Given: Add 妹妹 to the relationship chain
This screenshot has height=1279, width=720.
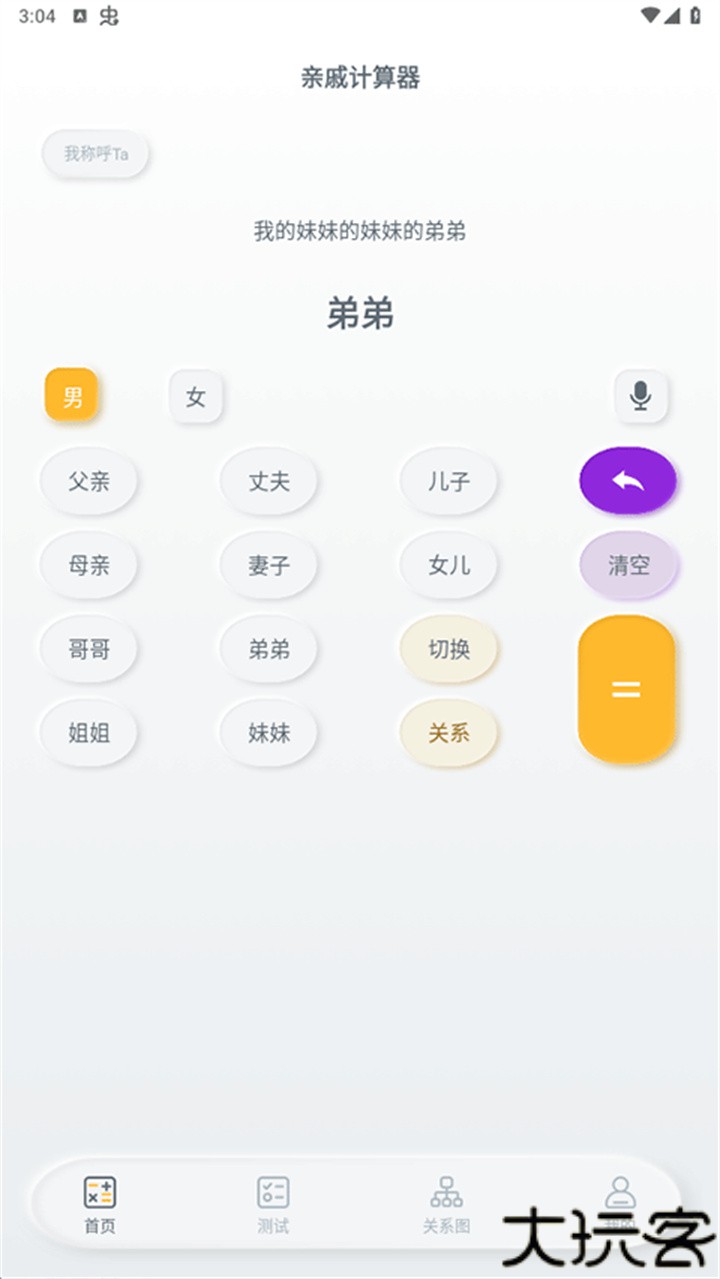Looking at the screenshot, I should 268,733.
